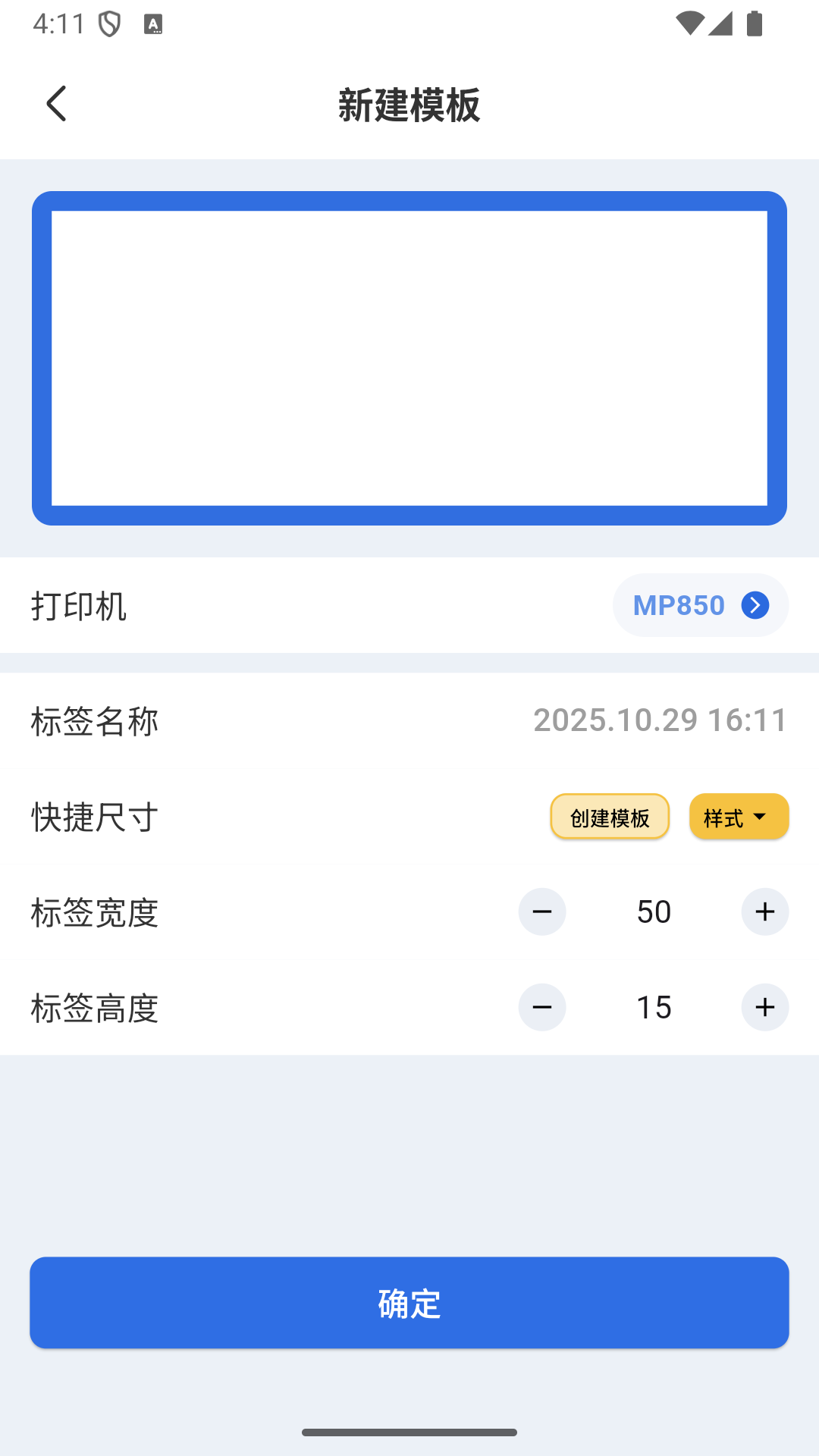Tap the blank label preview canvas
The width and height of the screenshot is (819, 1456).
coord(409,356)
